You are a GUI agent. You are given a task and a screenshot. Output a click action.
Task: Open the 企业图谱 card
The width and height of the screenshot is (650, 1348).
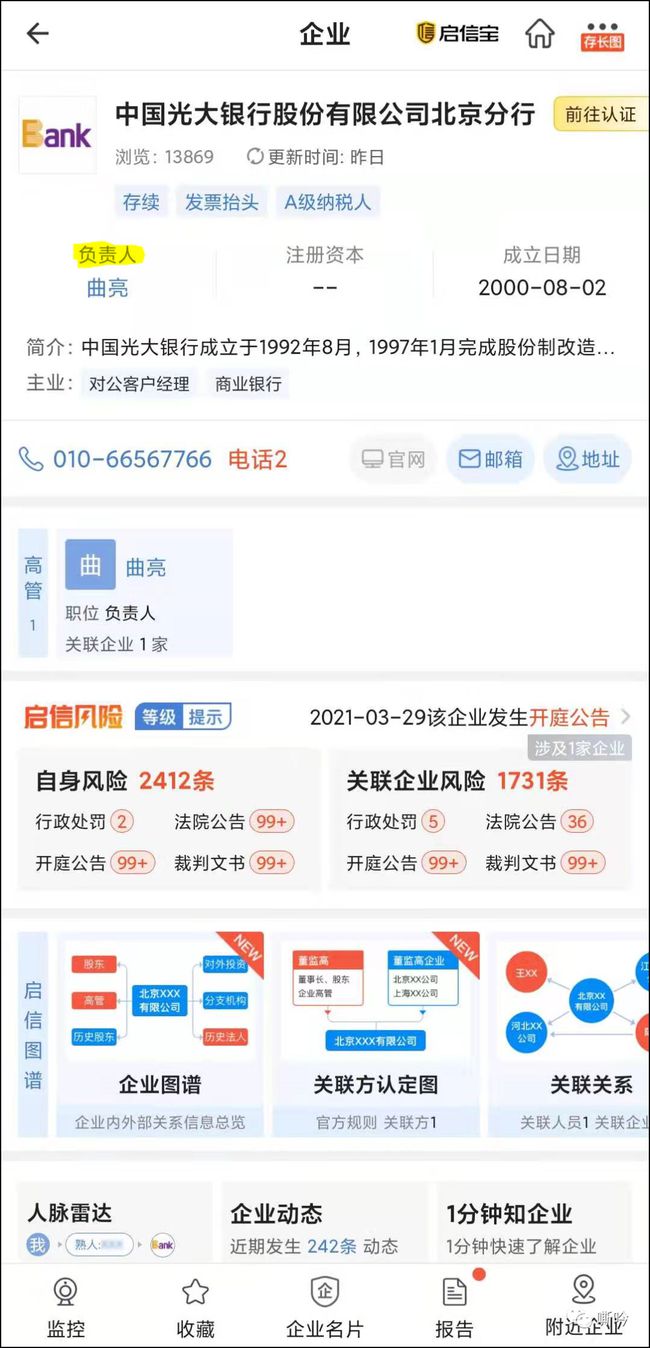pos(160,1035)
